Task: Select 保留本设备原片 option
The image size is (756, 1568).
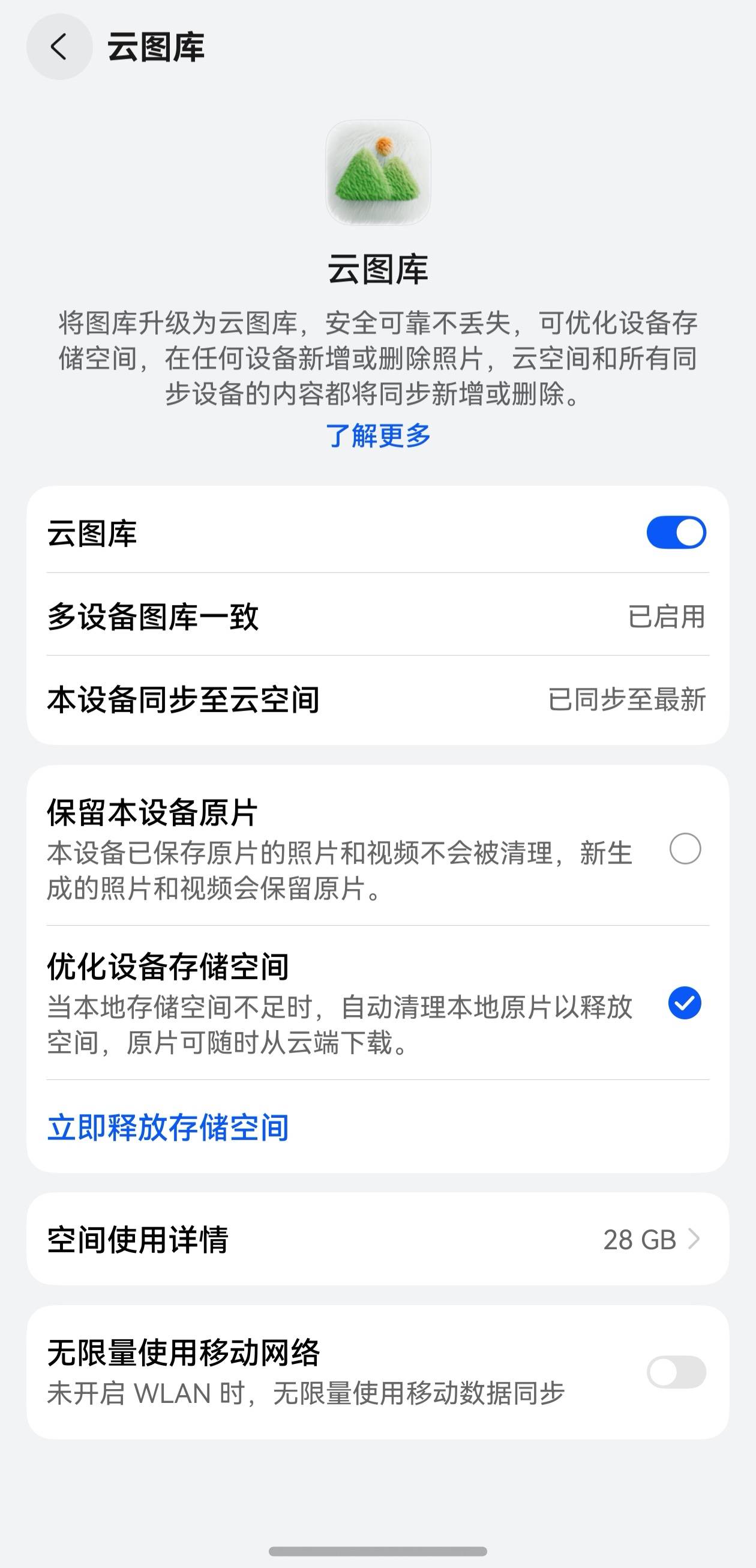Action: click(685, 848)
